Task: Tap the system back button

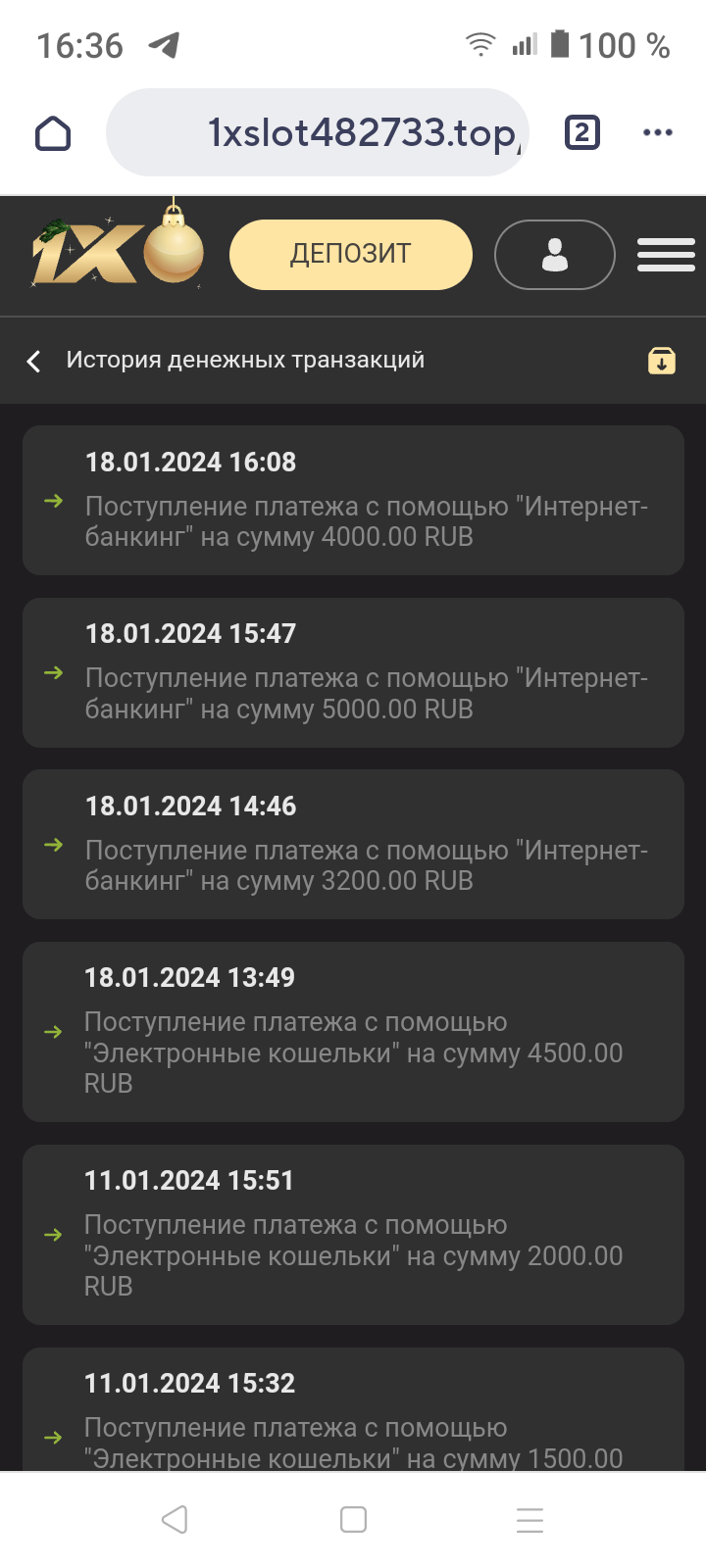Action: [x=175, y=1520]
